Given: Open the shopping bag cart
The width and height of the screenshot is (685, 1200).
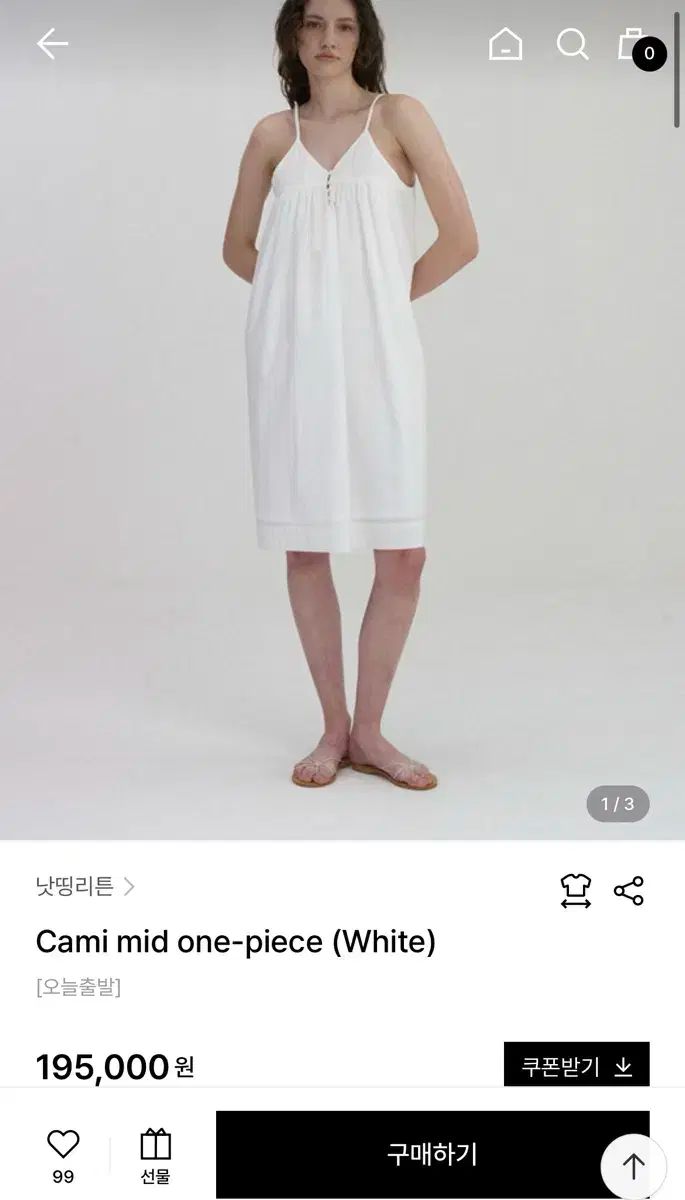Looking at the screenshot, I should [x=638, y=46].
